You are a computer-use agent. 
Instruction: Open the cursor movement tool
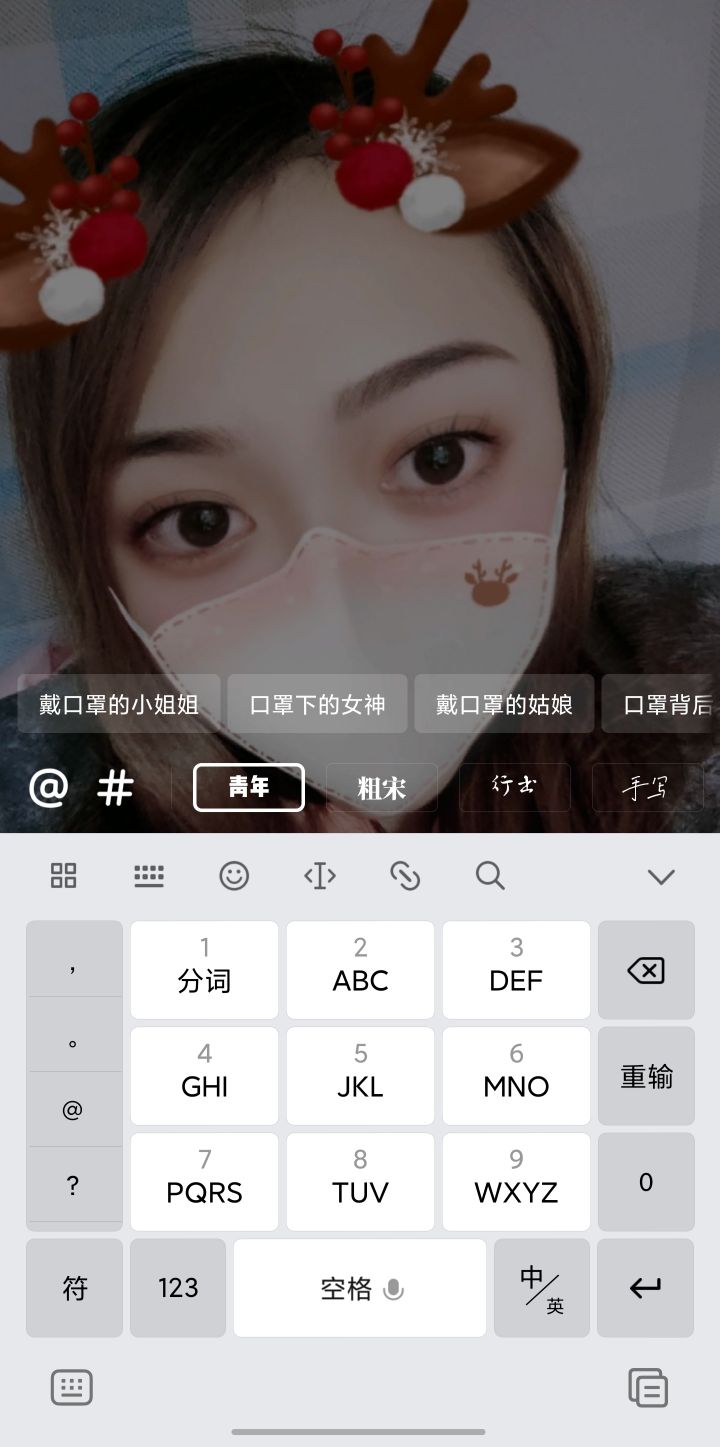click(x=320, y=876)
